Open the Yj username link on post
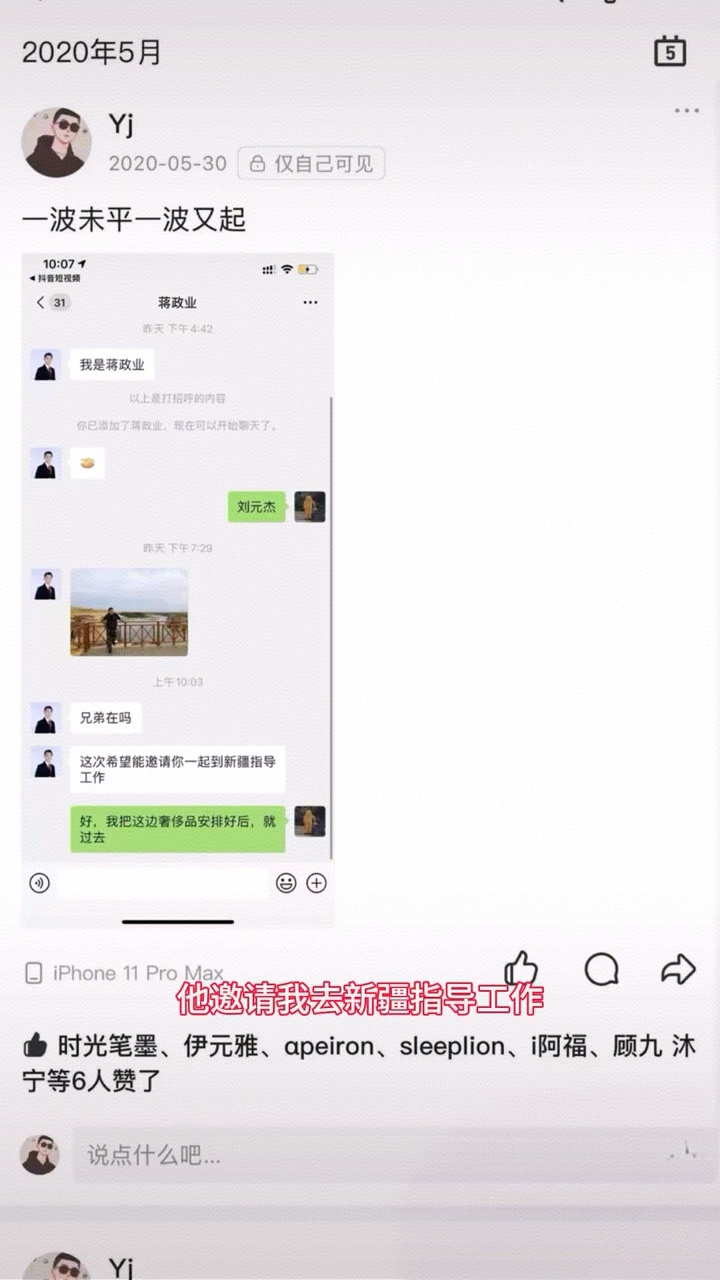This screenshot has height=1280, width=720. 121,124
